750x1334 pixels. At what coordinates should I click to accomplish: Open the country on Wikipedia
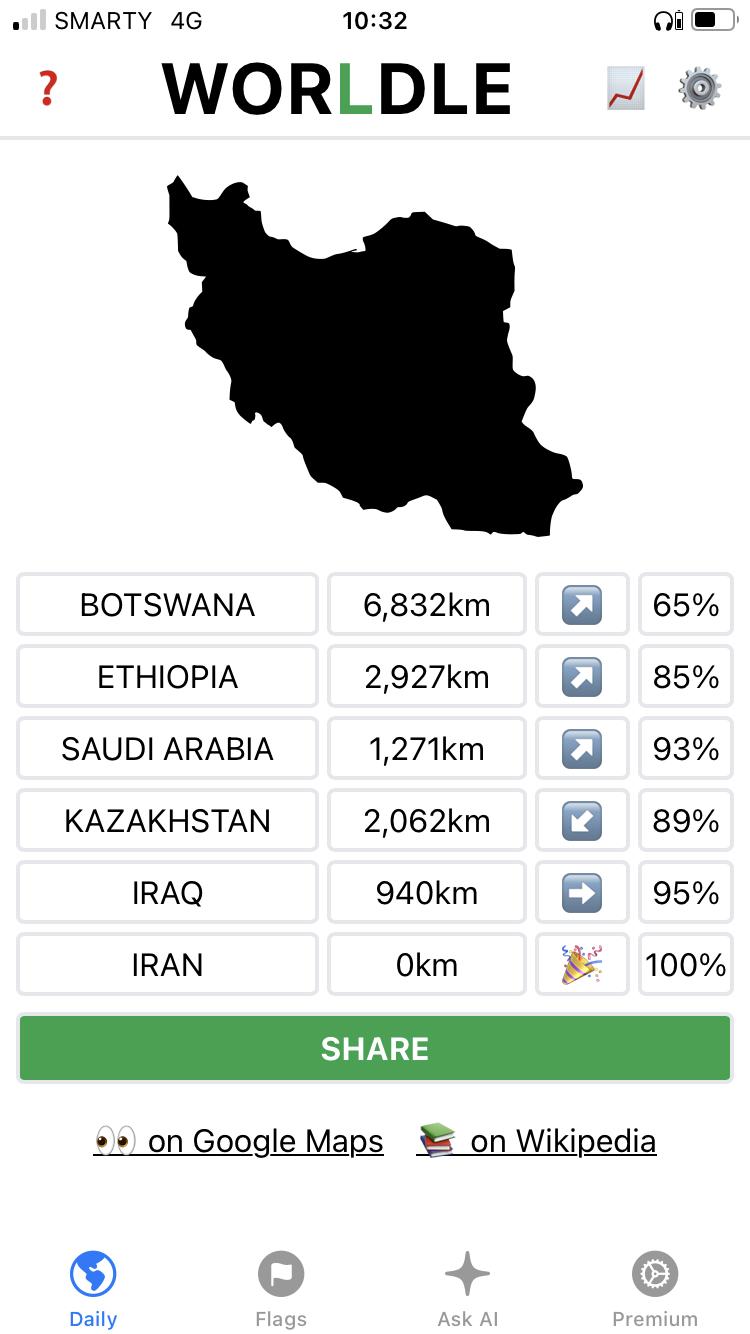tap(536, 1141)
